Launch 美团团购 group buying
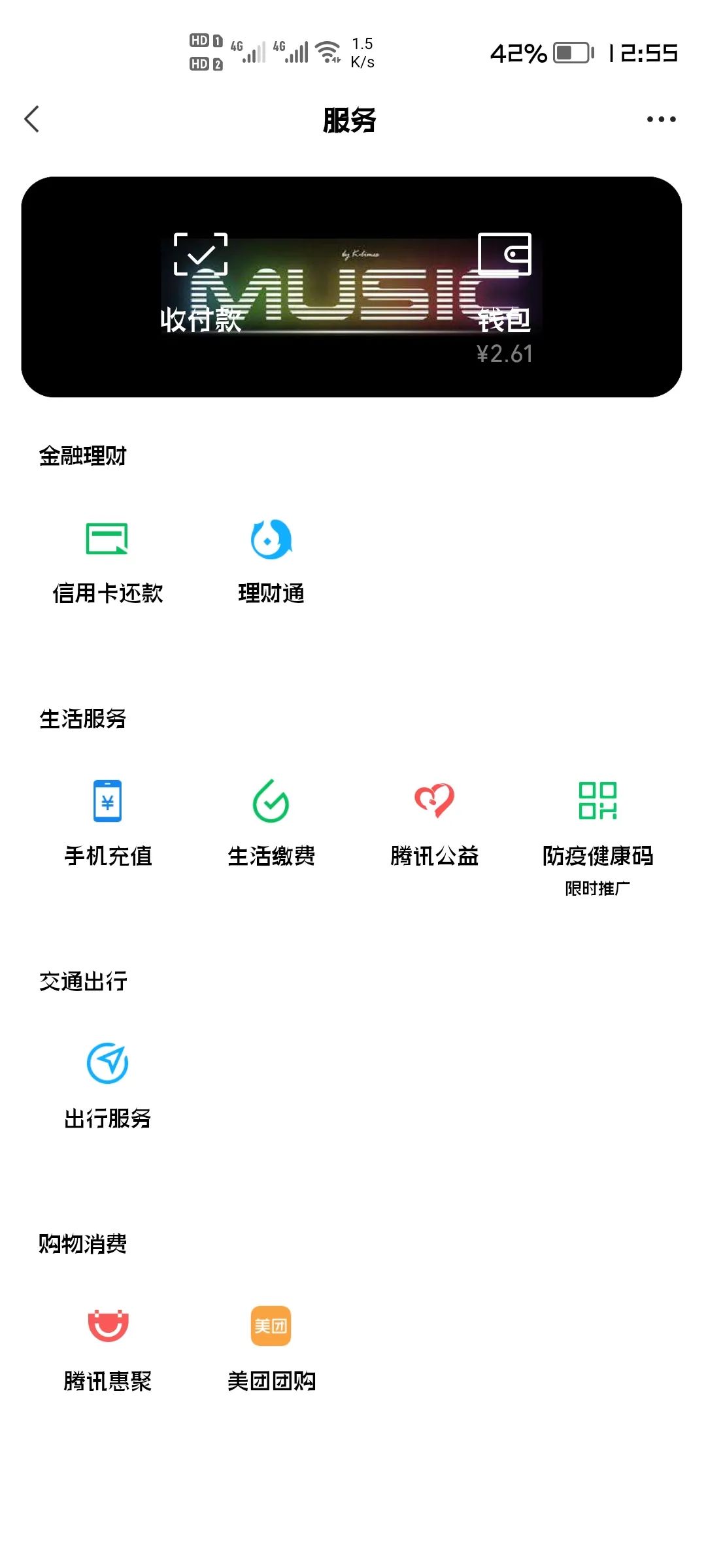 click(x=271, y=1348)
